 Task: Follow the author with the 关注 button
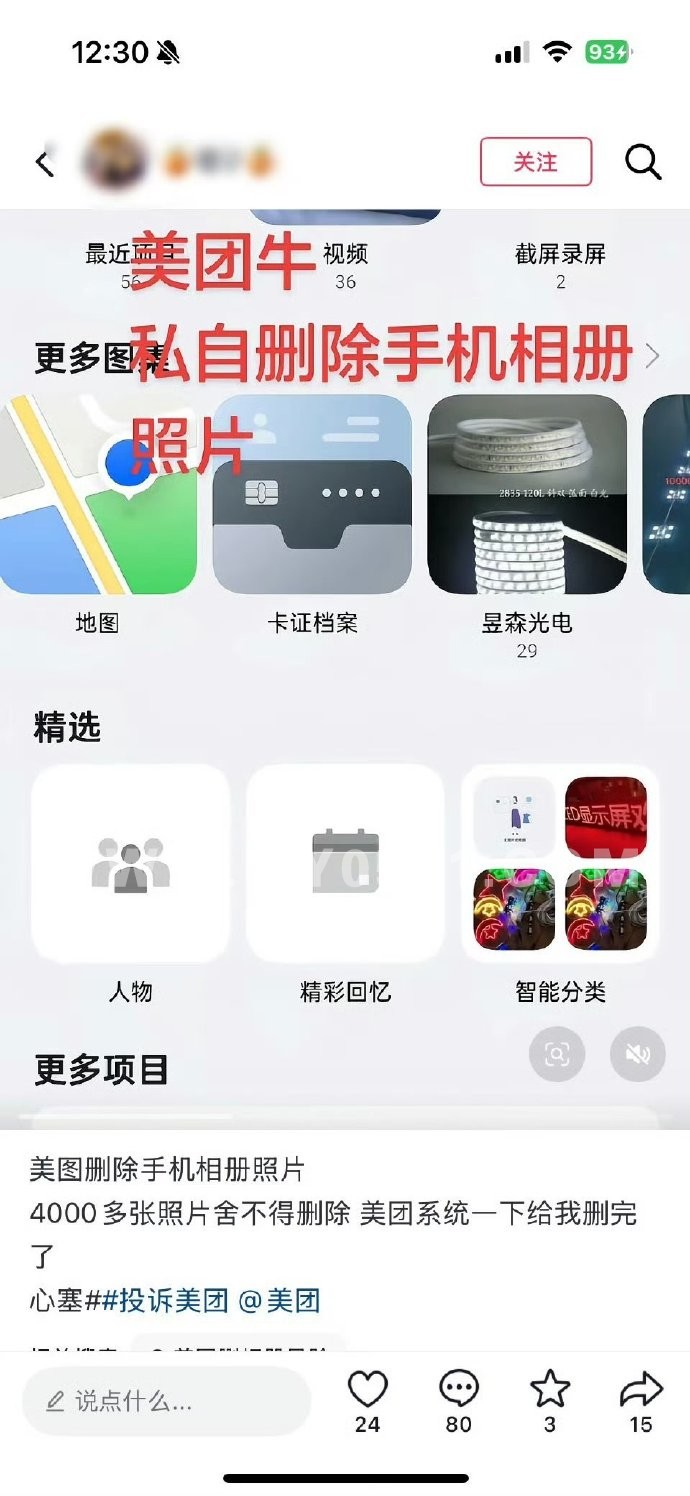[x=536, y=162]
